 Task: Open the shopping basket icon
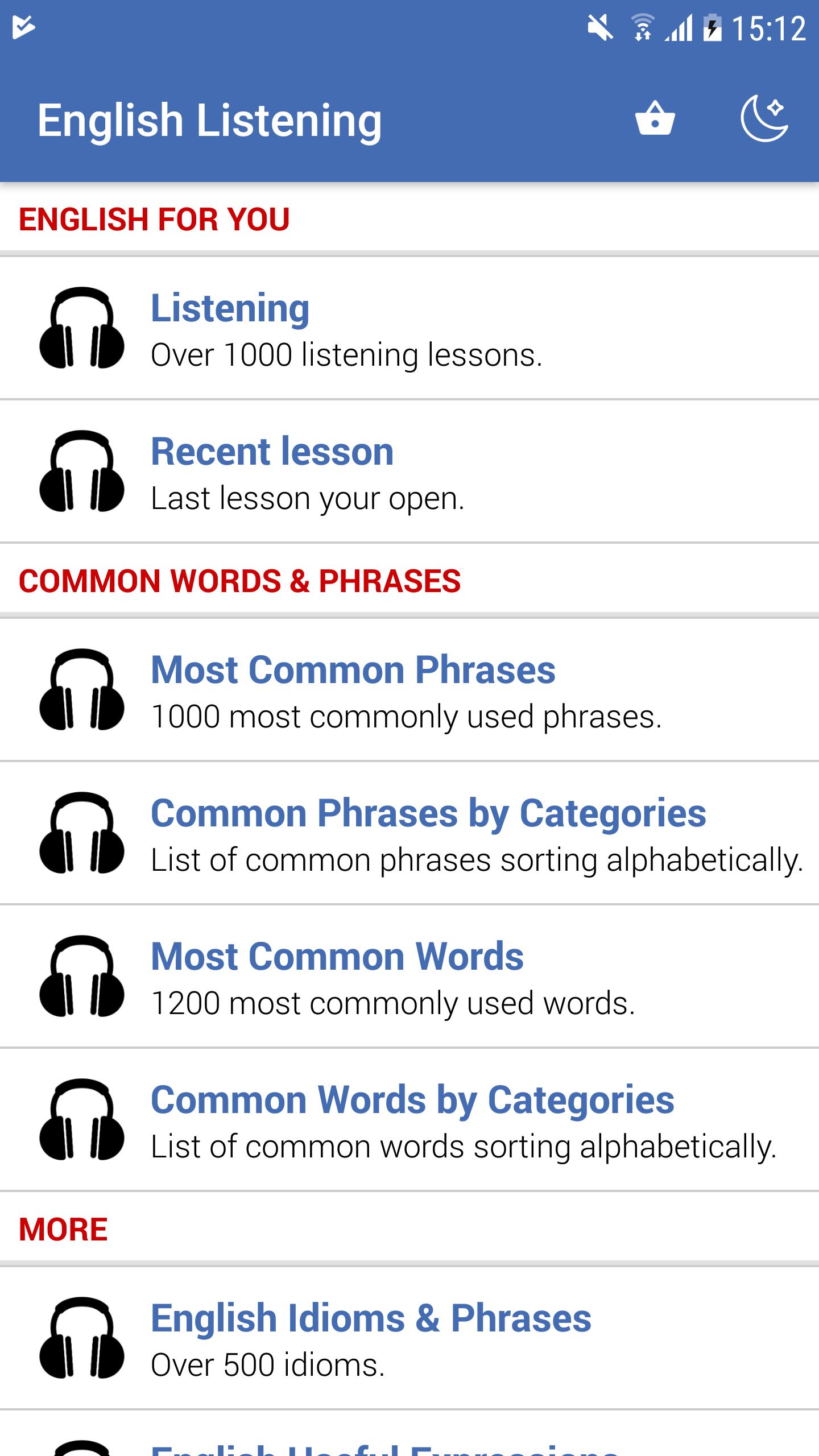(655, 119)
